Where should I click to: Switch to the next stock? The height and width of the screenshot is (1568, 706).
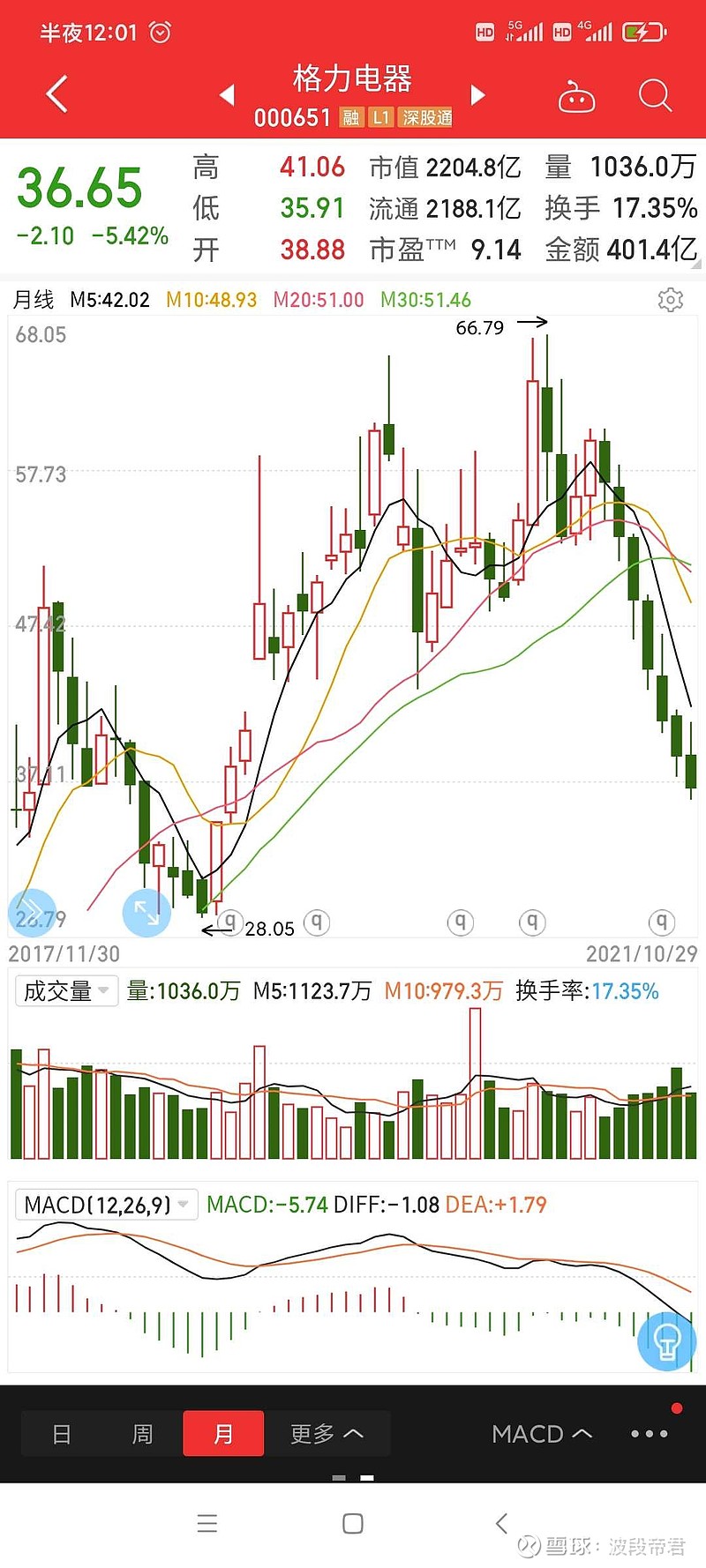477,94
